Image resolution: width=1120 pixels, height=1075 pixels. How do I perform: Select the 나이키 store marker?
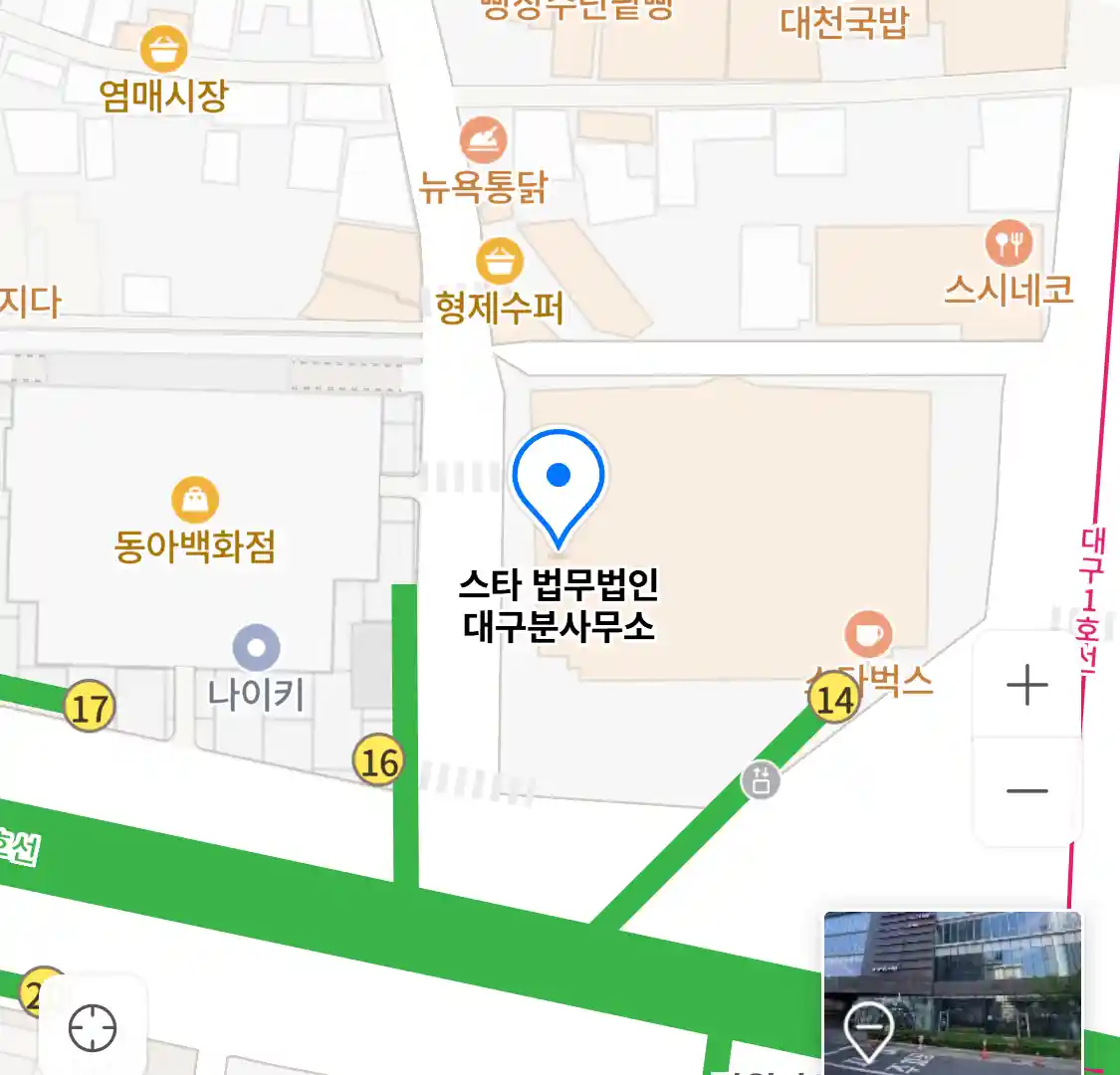pyautogui.click(x=256, y=649)
